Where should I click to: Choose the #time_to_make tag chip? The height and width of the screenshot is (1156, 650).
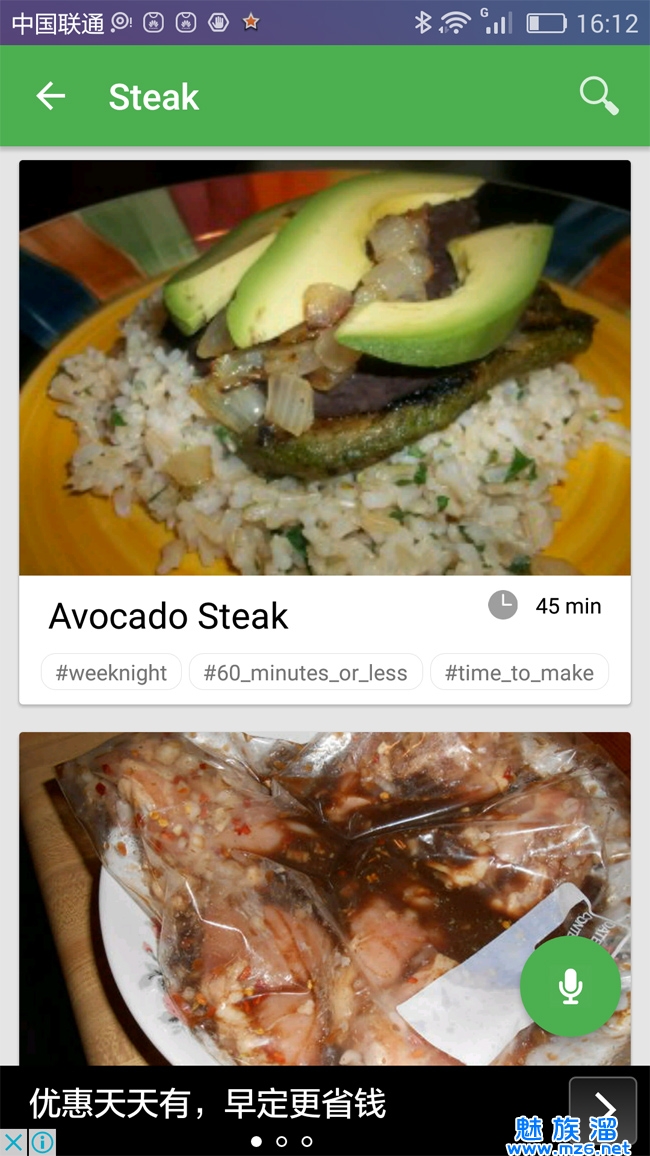coord(519,673)
